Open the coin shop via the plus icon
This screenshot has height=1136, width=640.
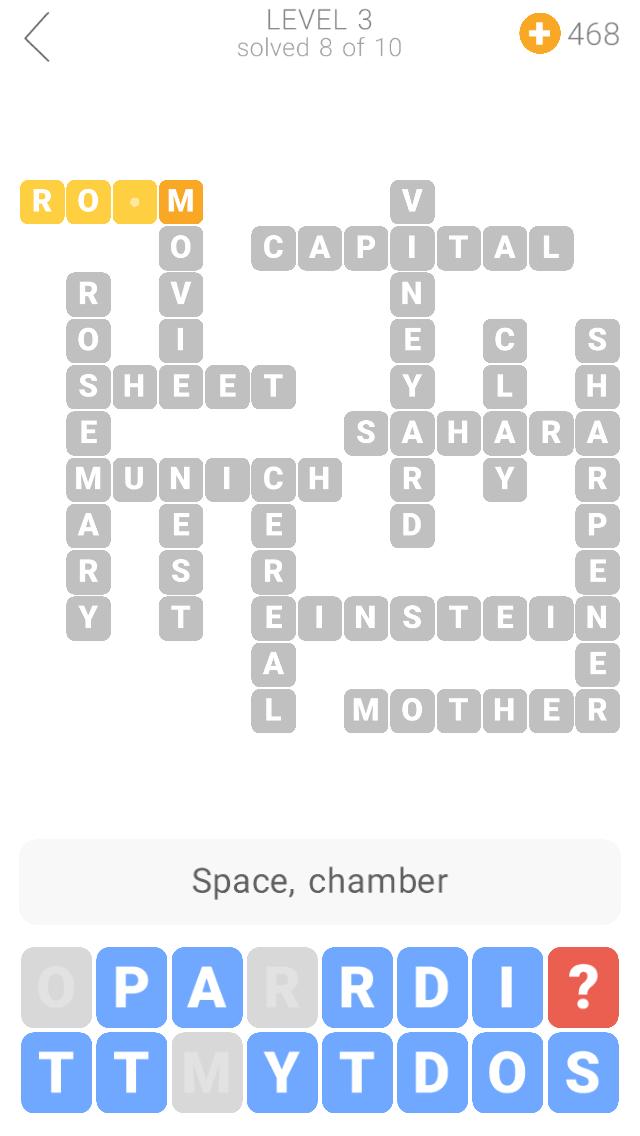[x=539, y=35]
